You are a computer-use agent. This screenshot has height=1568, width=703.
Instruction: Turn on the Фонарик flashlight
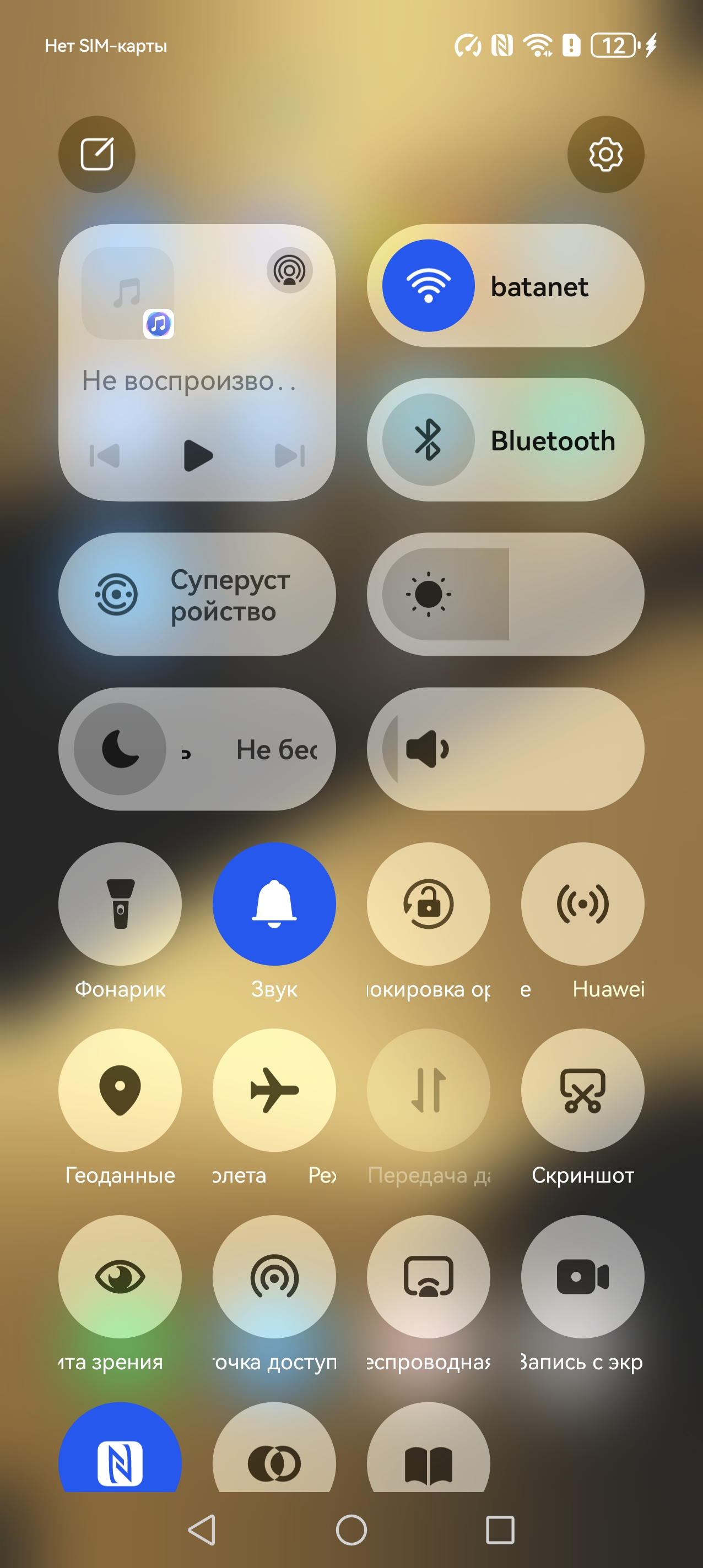coord(120,904)
